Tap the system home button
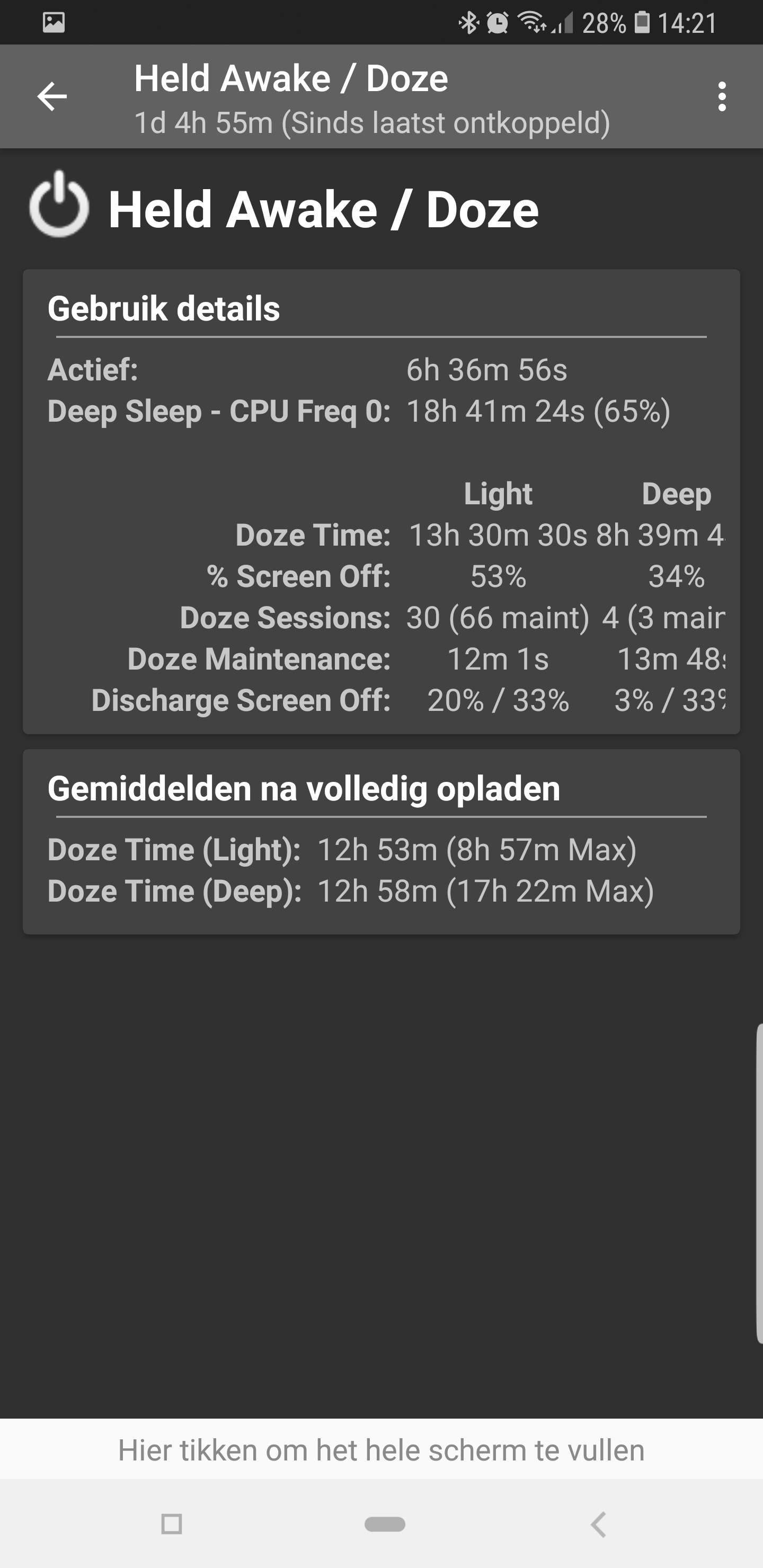 pos(384,1524)
